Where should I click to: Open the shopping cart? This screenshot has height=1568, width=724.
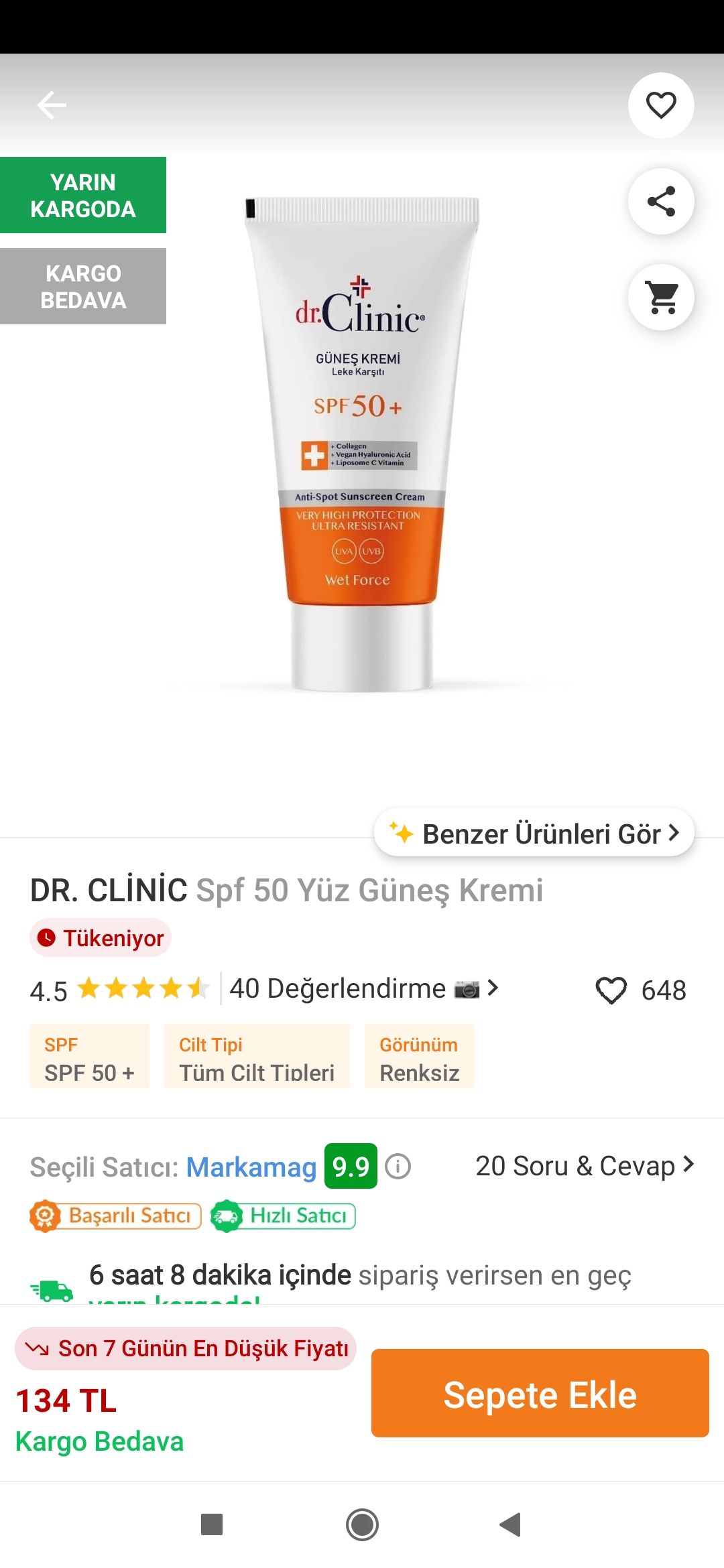click(x=661, y=297)
